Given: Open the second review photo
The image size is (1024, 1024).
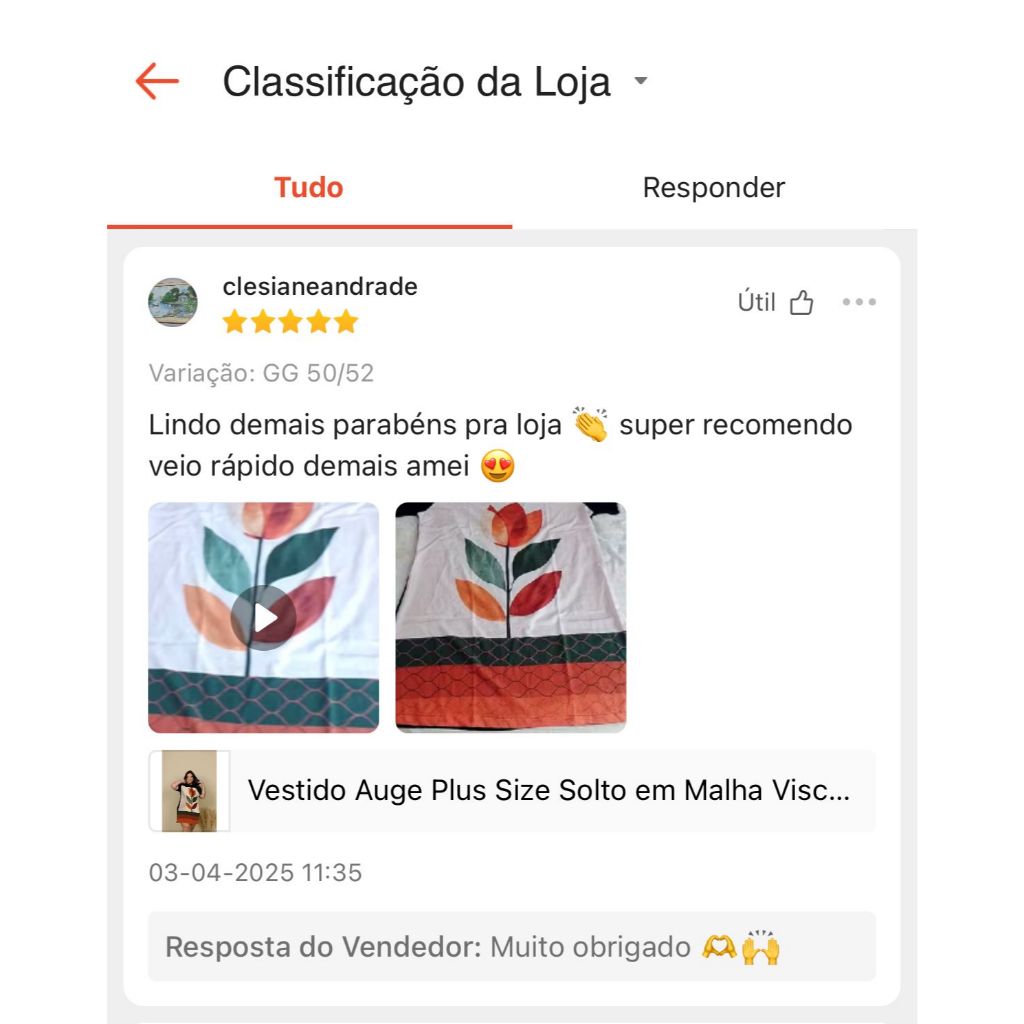Looking at the screenshot, I should (511, 617).
